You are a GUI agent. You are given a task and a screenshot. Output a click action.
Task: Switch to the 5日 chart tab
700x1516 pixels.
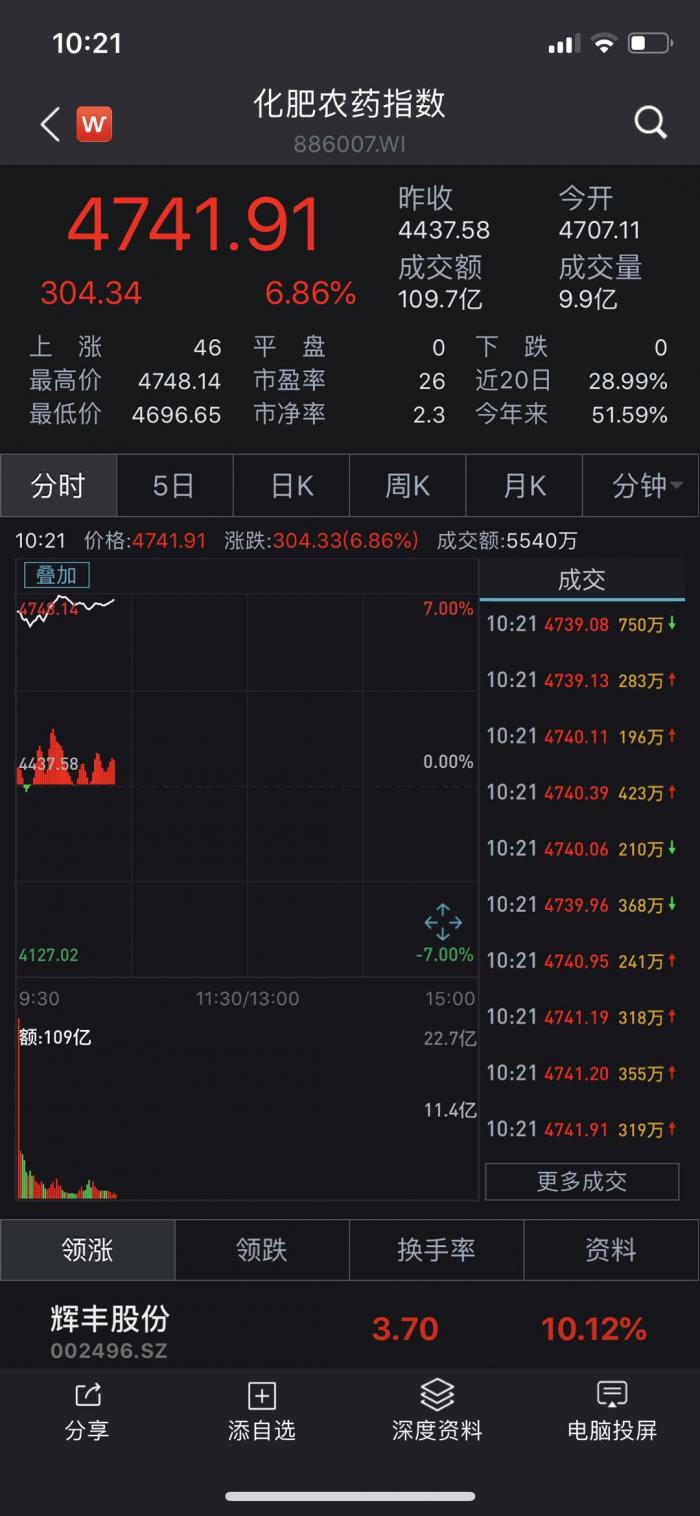(174, 486)
